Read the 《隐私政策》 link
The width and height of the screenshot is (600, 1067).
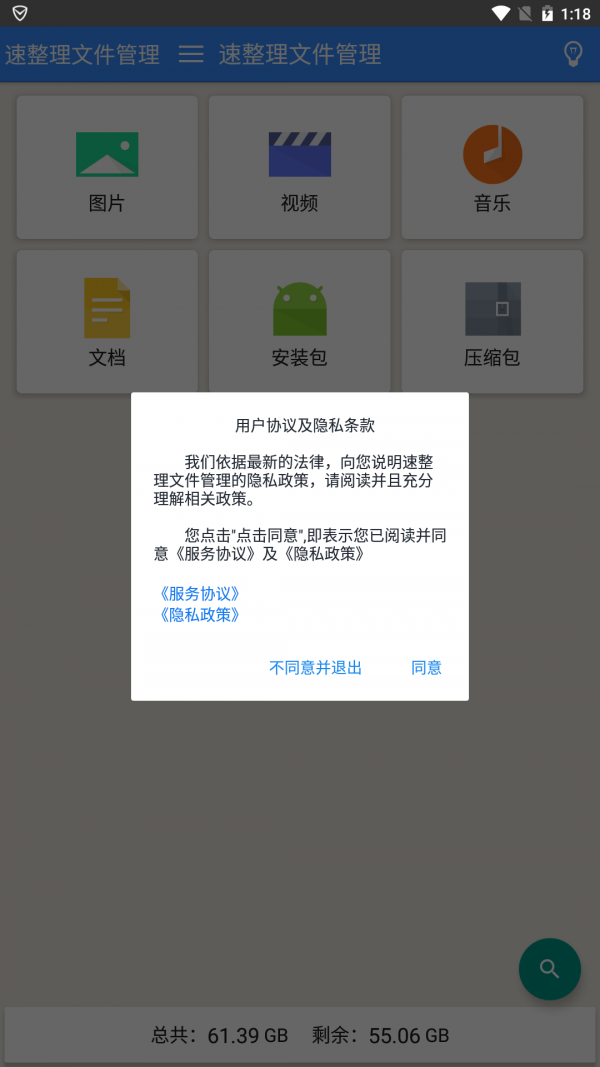(x=199, y=615)
